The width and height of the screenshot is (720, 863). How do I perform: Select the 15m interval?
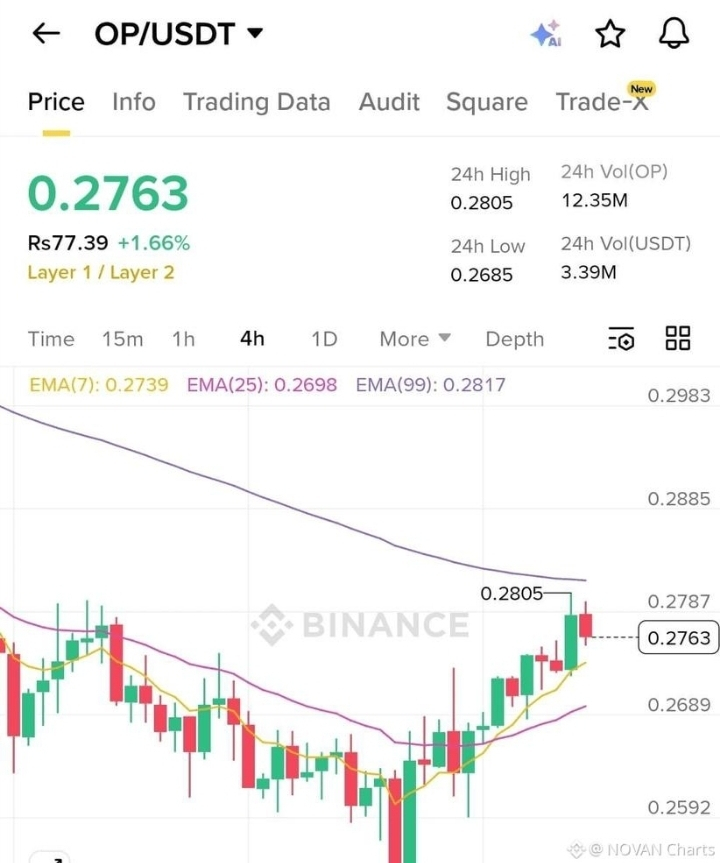pyautogui.click(x=122, y=339)
